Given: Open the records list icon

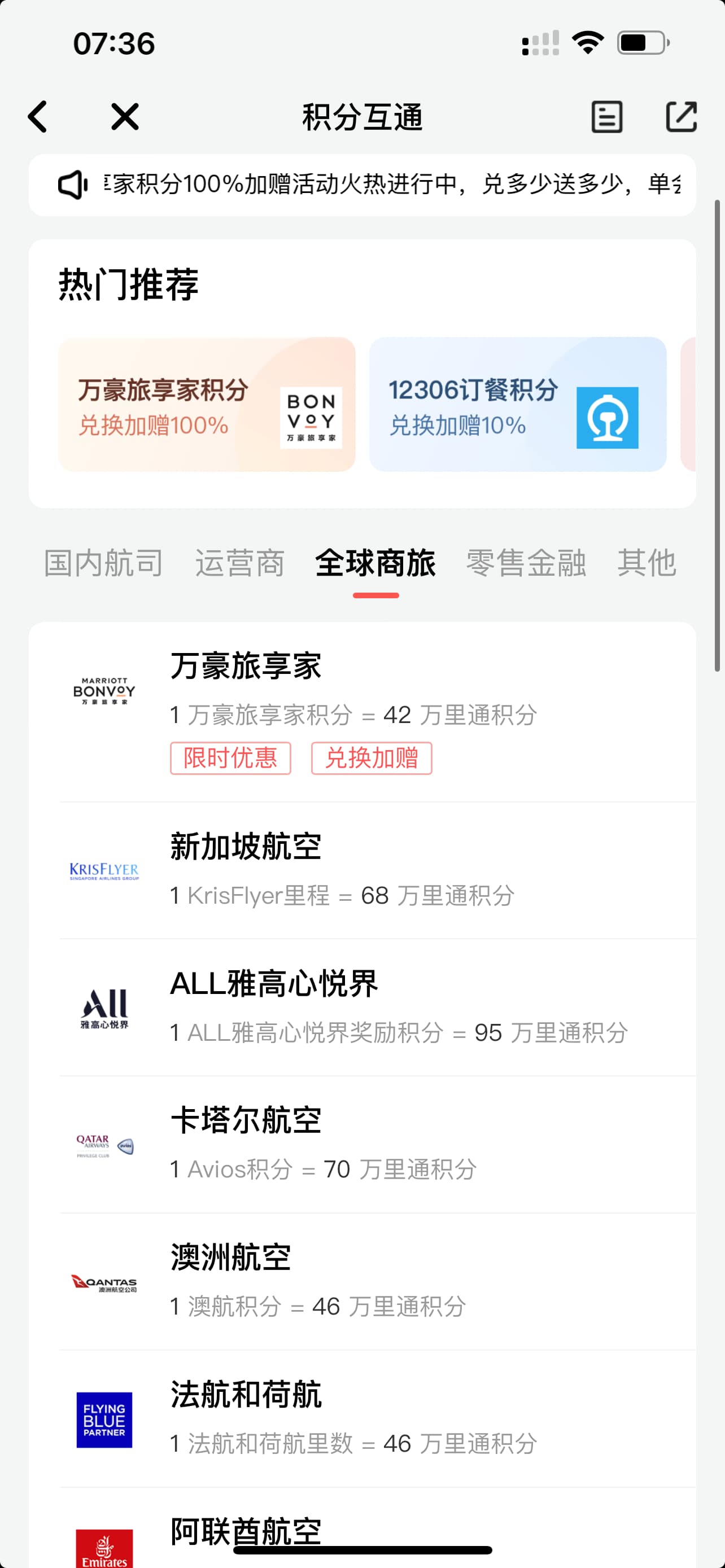Looking at the screenshot, I should coord(606,117).
